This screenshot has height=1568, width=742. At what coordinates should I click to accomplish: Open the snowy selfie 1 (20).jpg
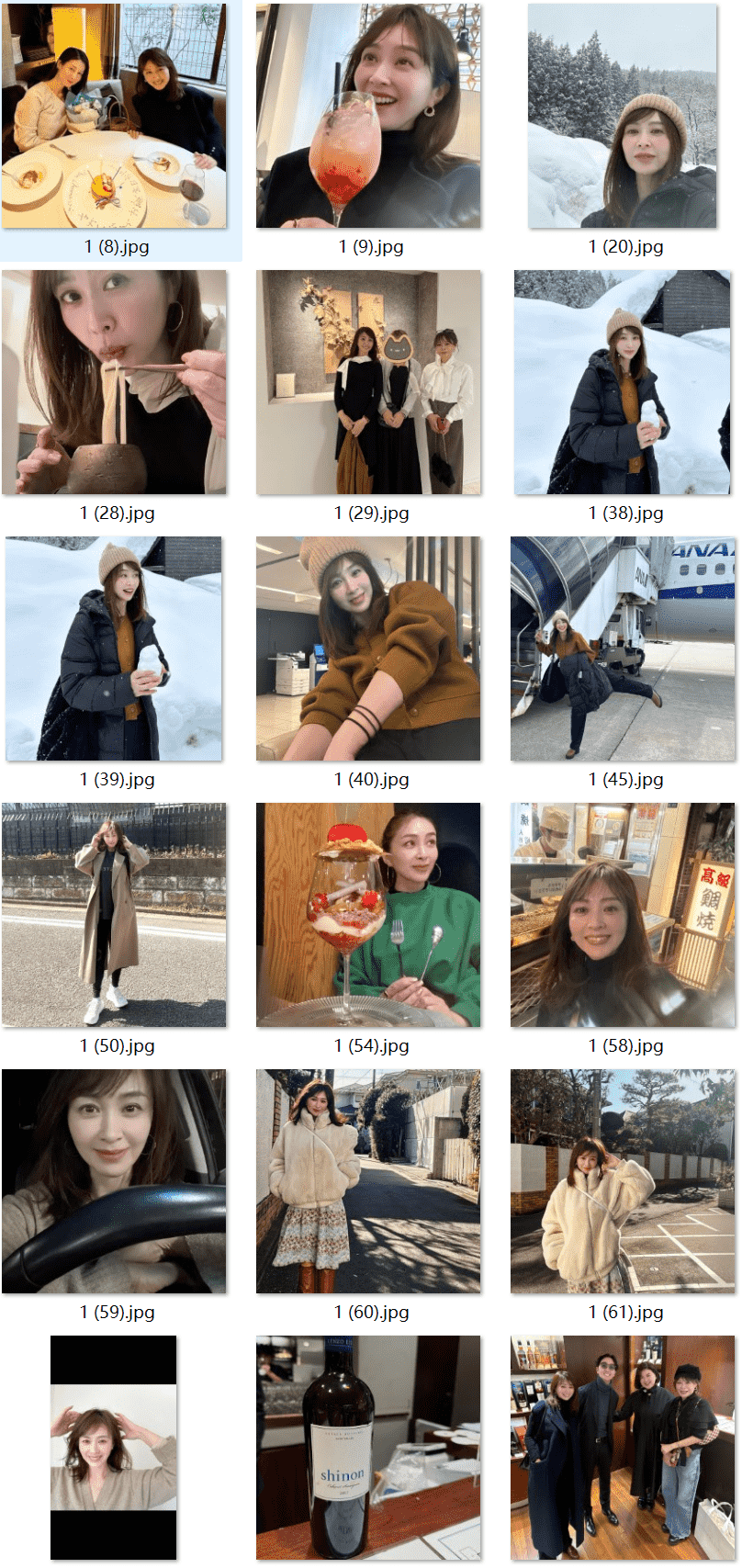(x=623, y=116)
